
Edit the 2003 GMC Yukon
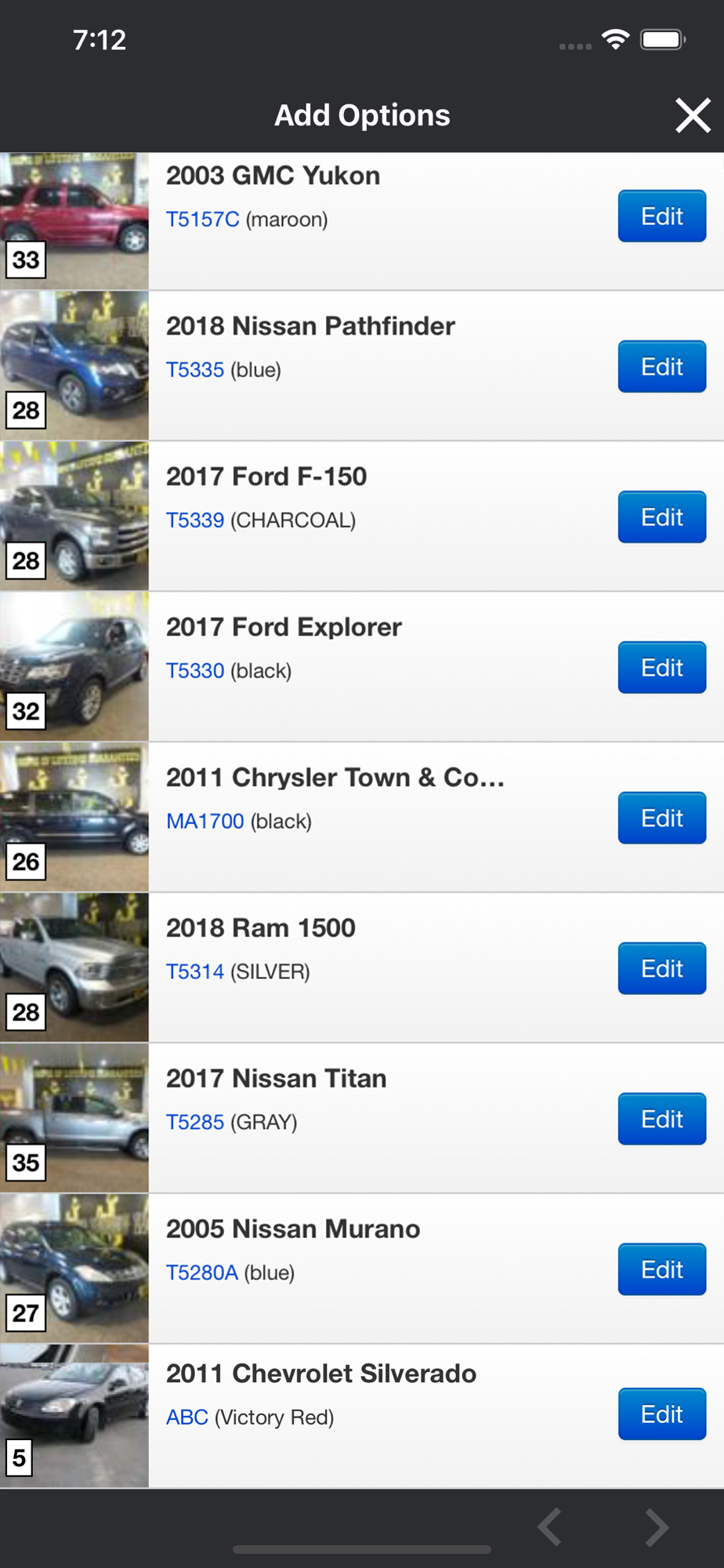coord(662,216)
